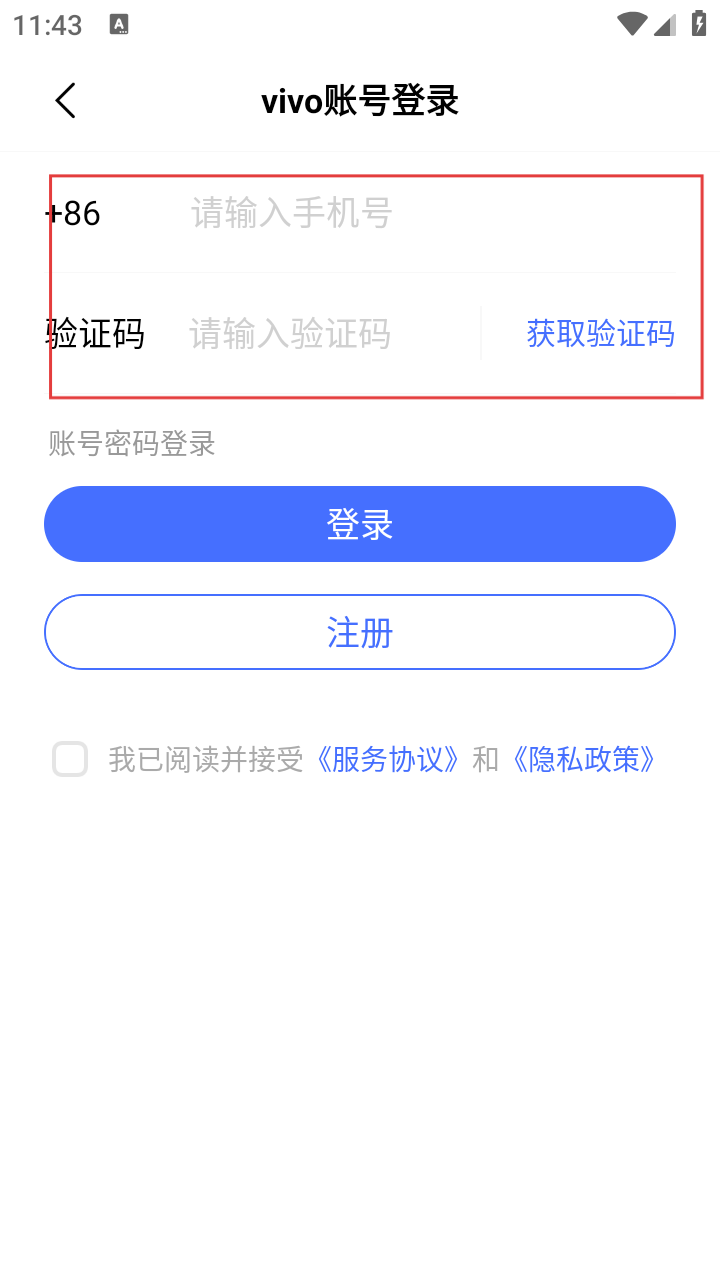Open the 《隐私政策》 link

coord(584,760)
